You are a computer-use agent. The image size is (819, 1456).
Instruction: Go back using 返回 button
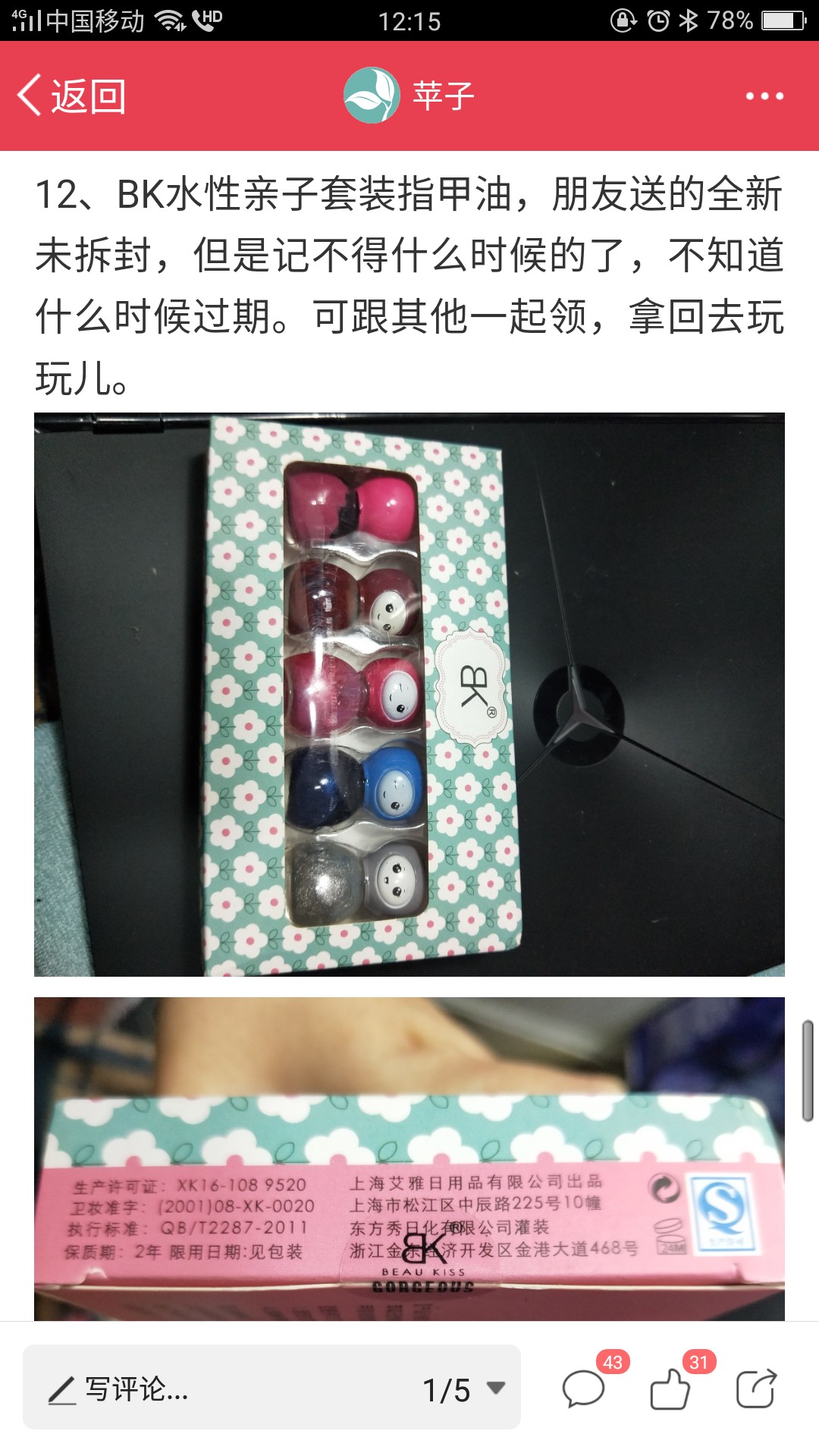click(x=72, y=96)
